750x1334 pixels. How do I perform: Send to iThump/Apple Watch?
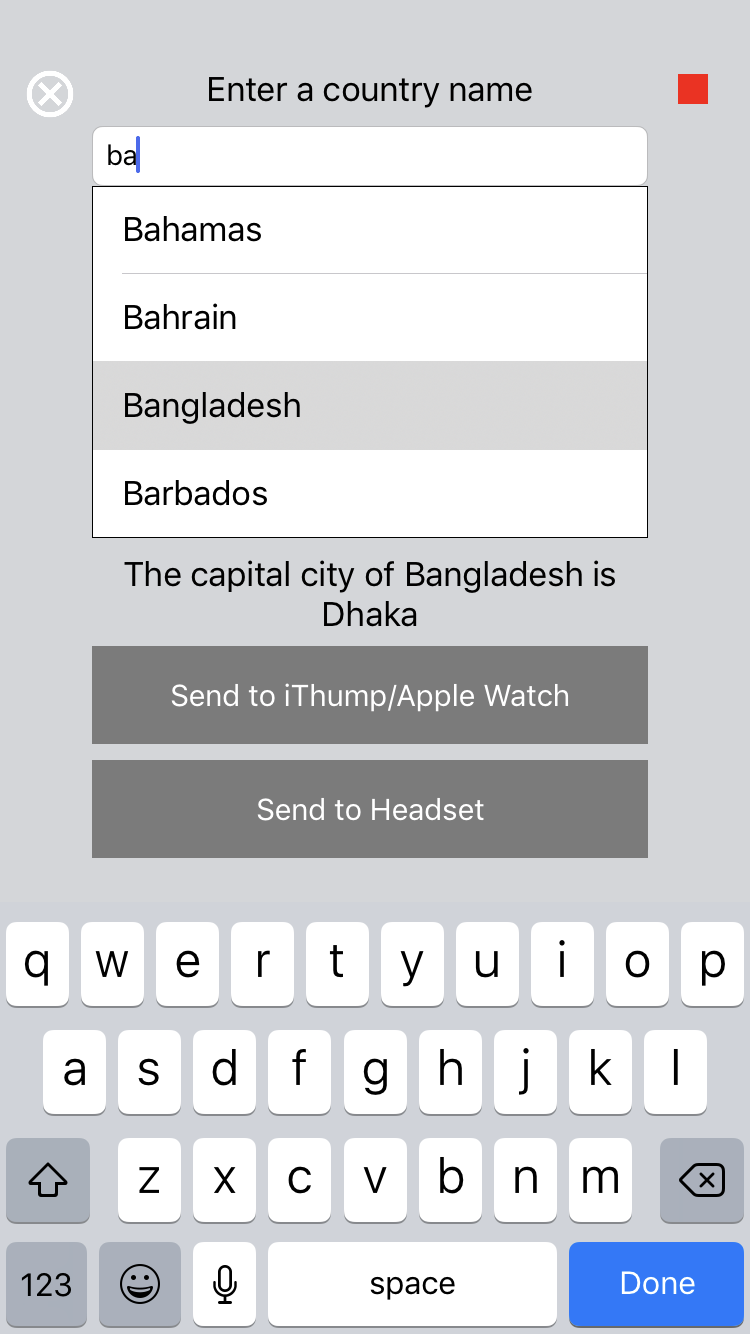tap(370, 695)
